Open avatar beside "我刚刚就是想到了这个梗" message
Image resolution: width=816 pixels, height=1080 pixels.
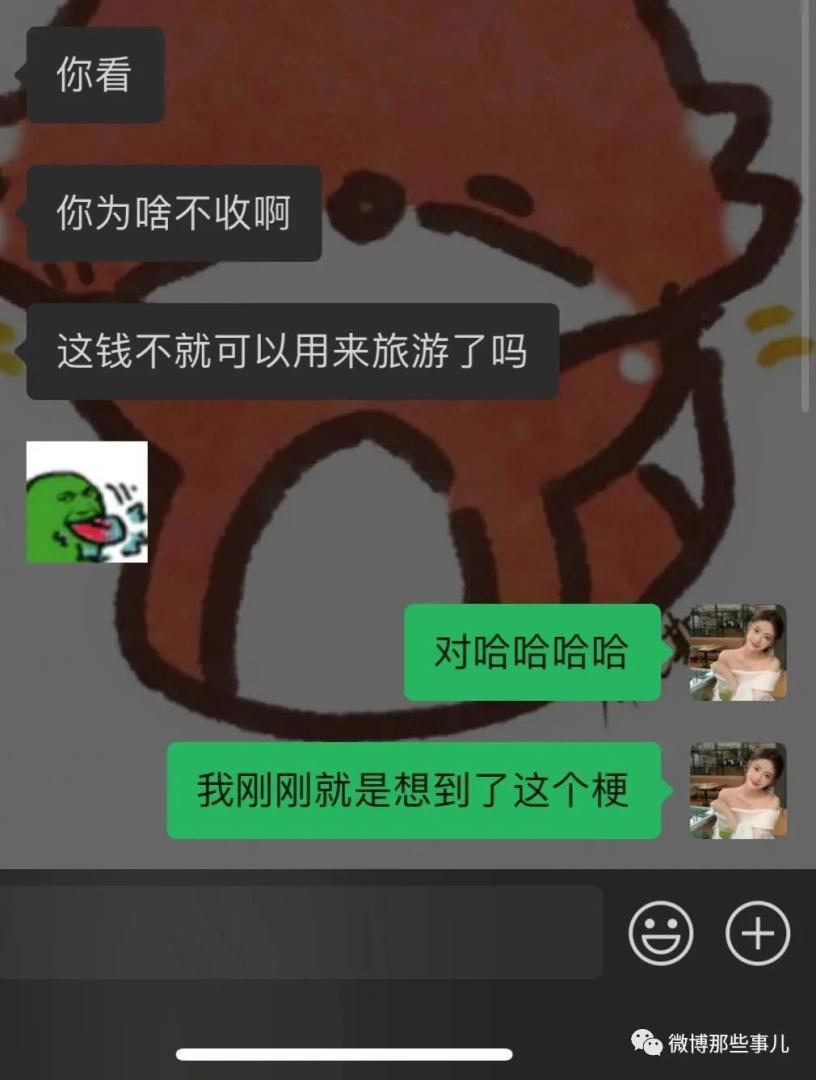click(738, 790)
